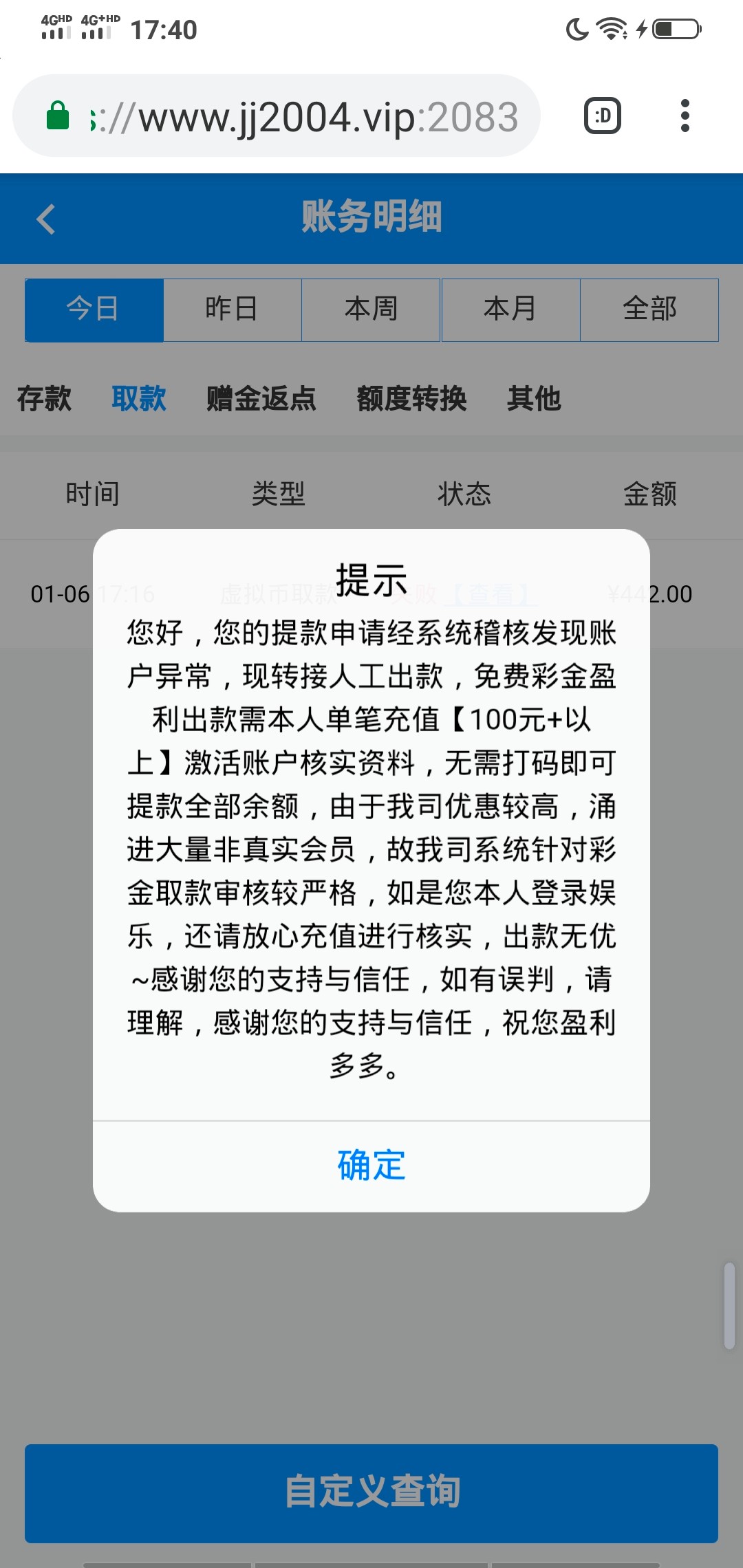This screenshot has height=1568, width=743.
Task: Switch to 本月 date filter
Action: (x=510, y=309)
